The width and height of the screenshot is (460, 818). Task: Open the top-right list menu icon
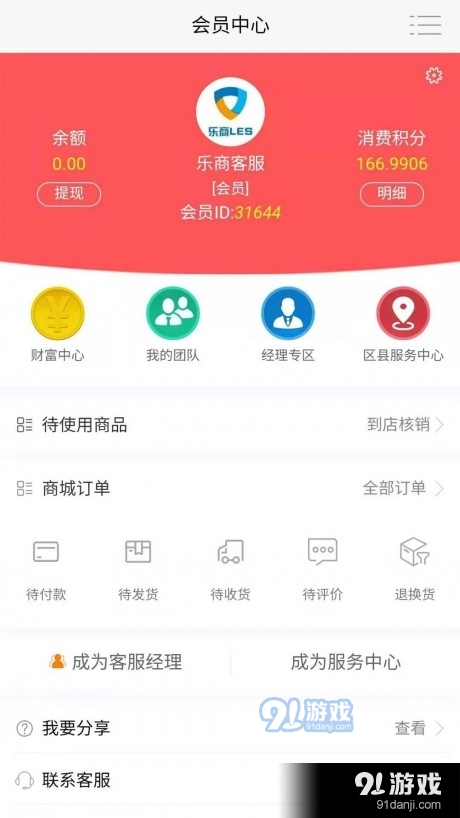coord(425,25)
